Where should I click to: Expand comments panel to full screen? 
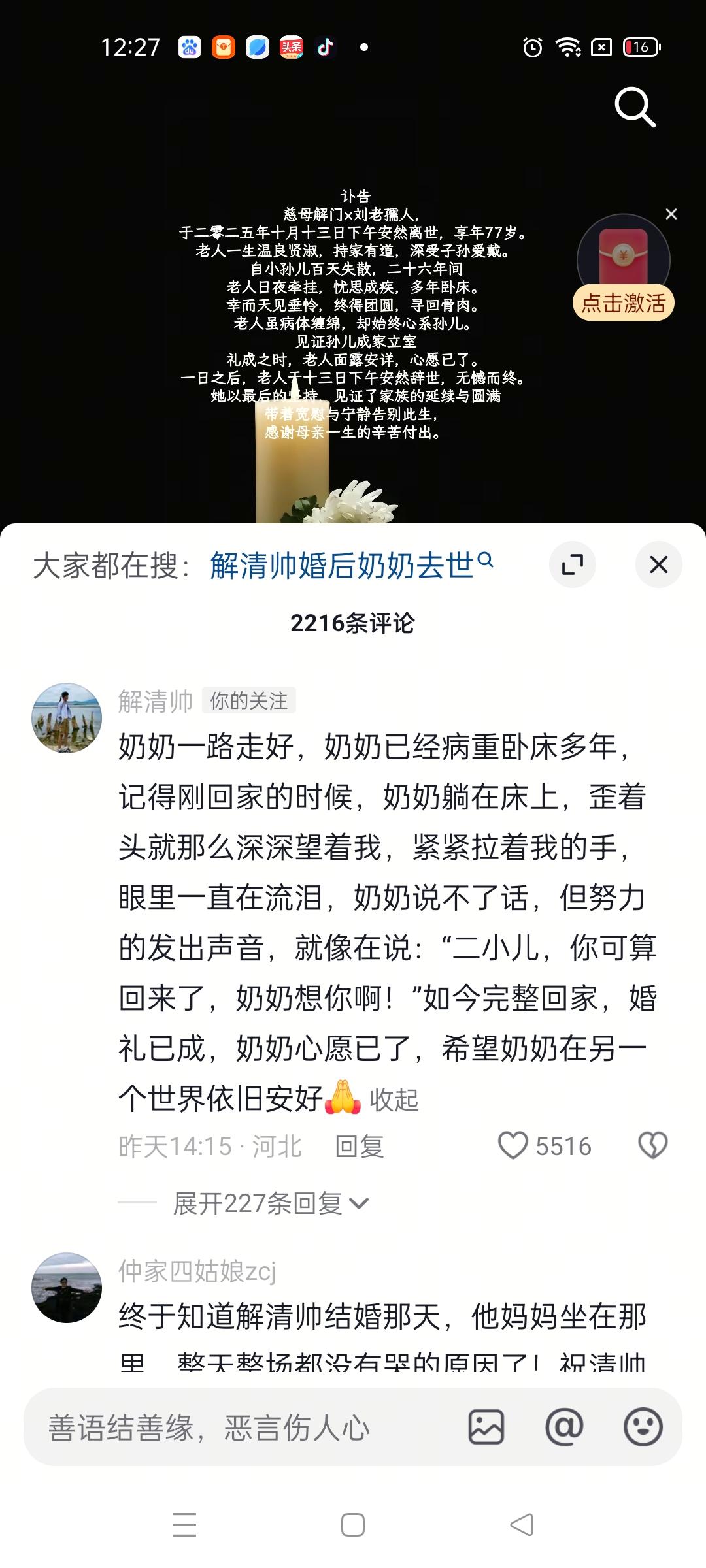[572, 564]
